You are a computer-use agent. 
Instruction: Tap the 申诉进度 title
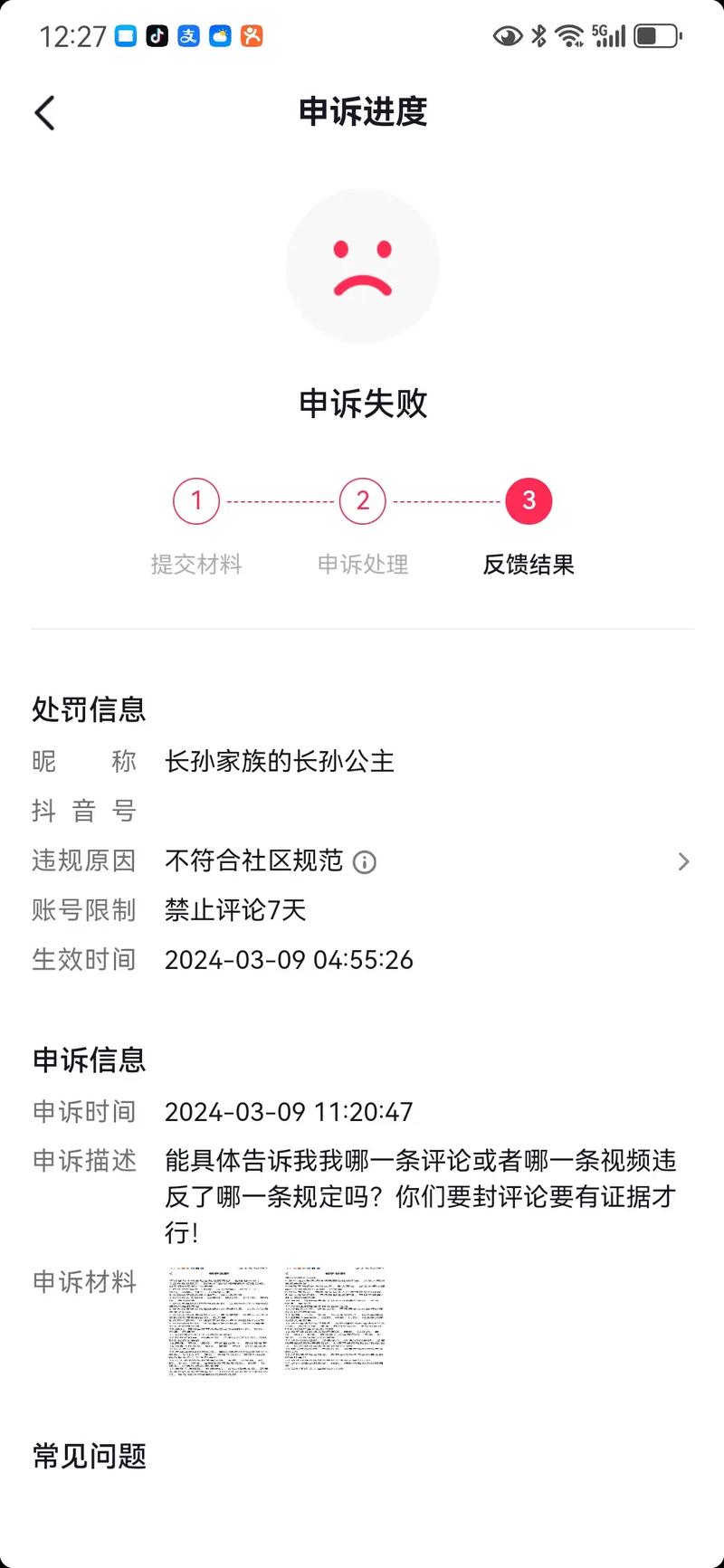pyautogui.click(x=362, y=112)
